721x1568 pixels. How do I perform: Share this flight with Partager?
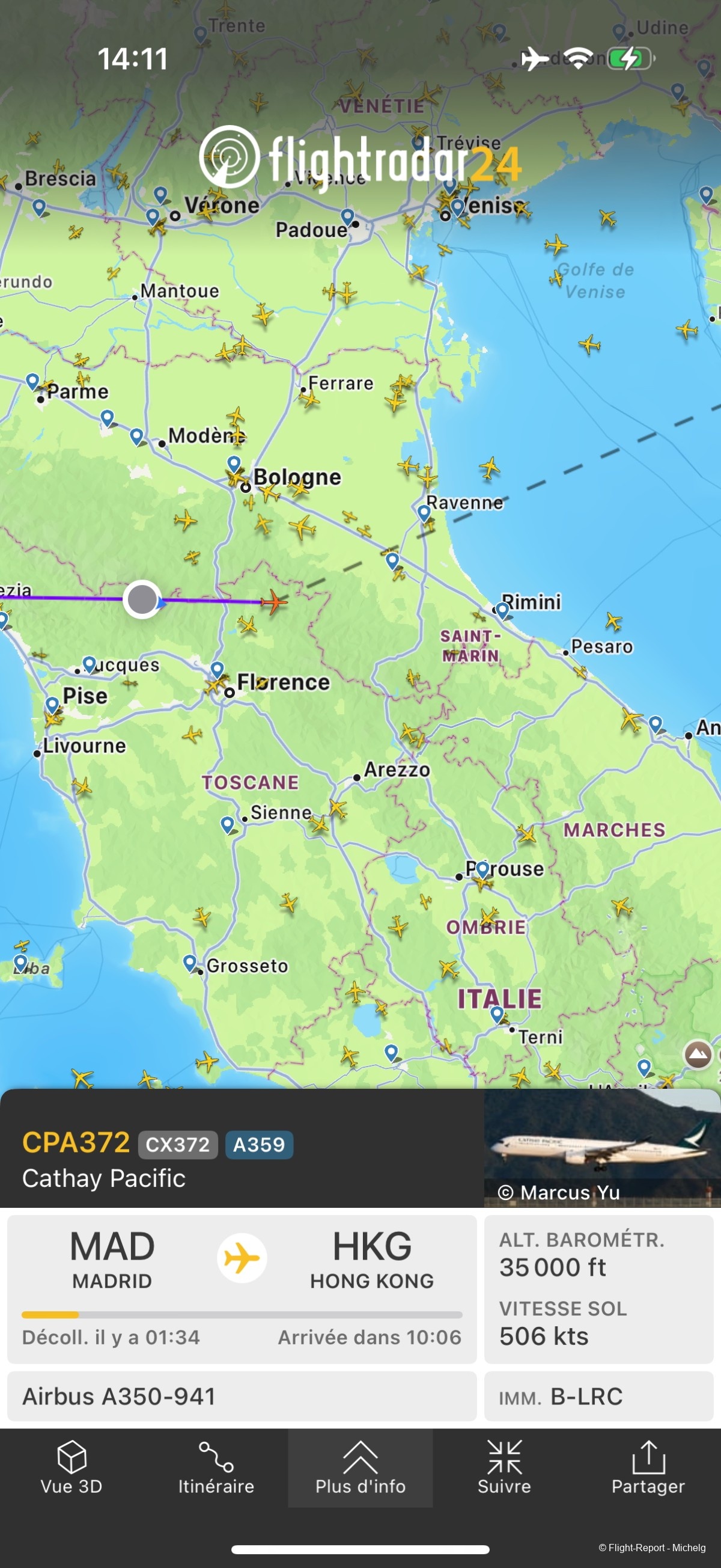648,1468
